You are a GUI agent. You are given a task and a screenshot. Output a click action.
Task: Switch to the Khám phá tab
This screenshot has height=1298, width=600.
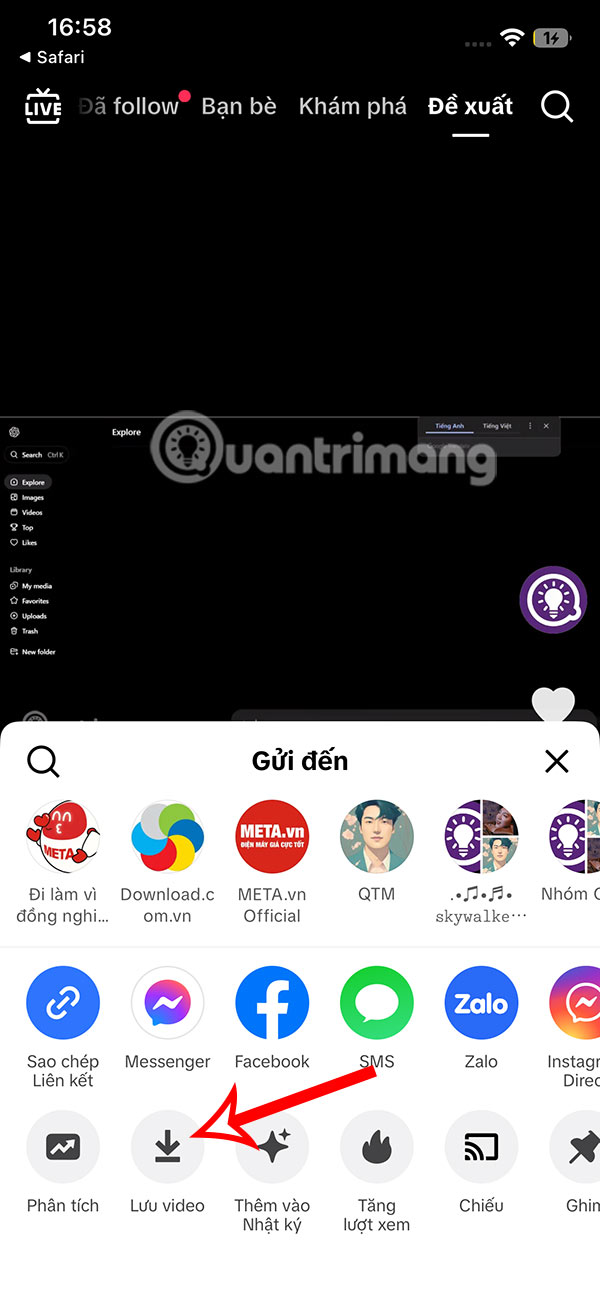tap(352, 107)
